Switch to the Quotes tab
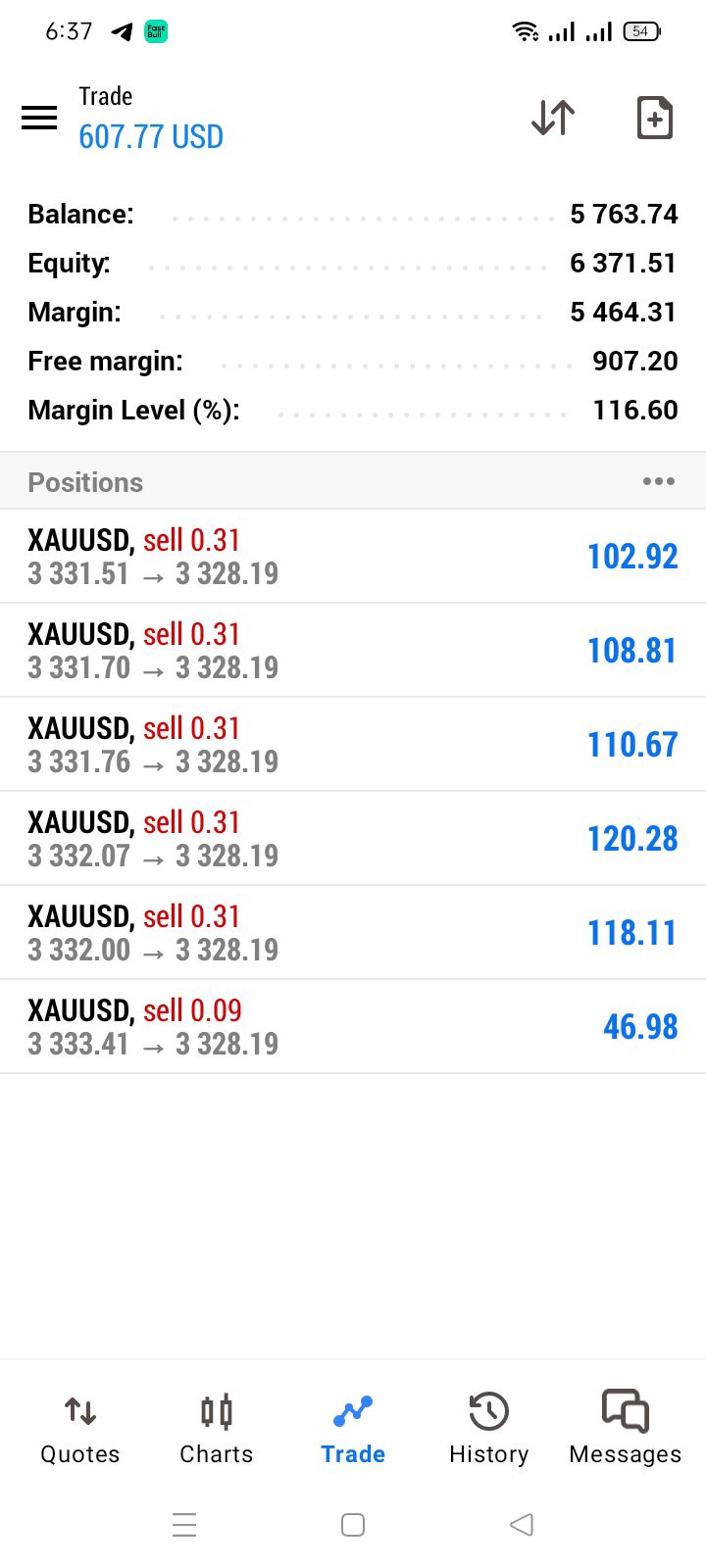Screen dimensions: 706x1568 point(80,1430)
